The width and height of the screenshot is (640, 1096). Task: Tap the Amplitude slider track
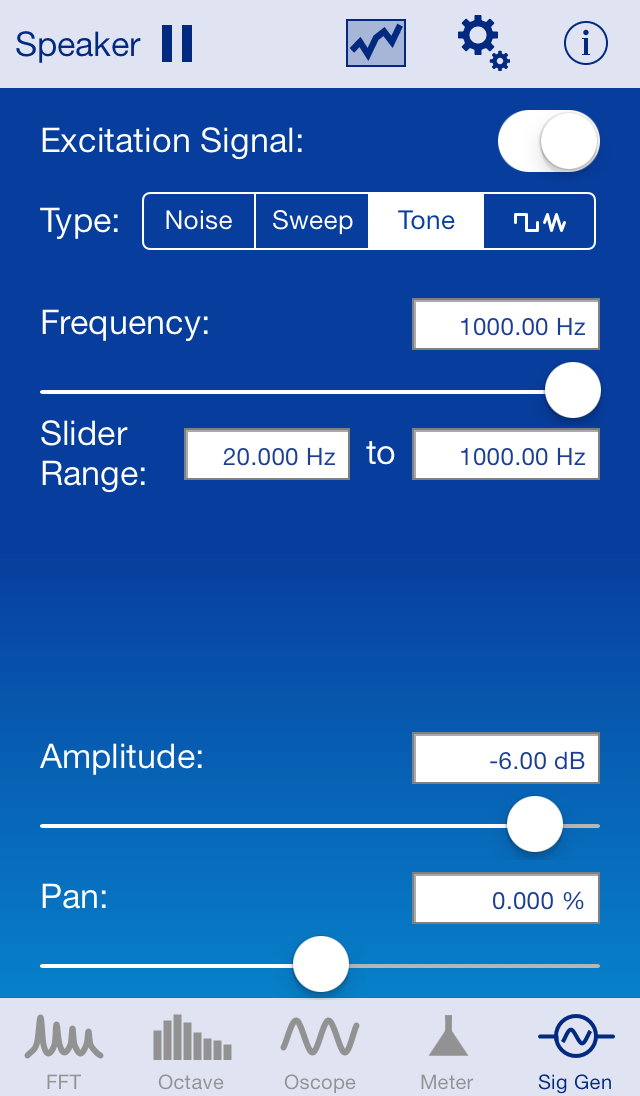tap(320, 825)
